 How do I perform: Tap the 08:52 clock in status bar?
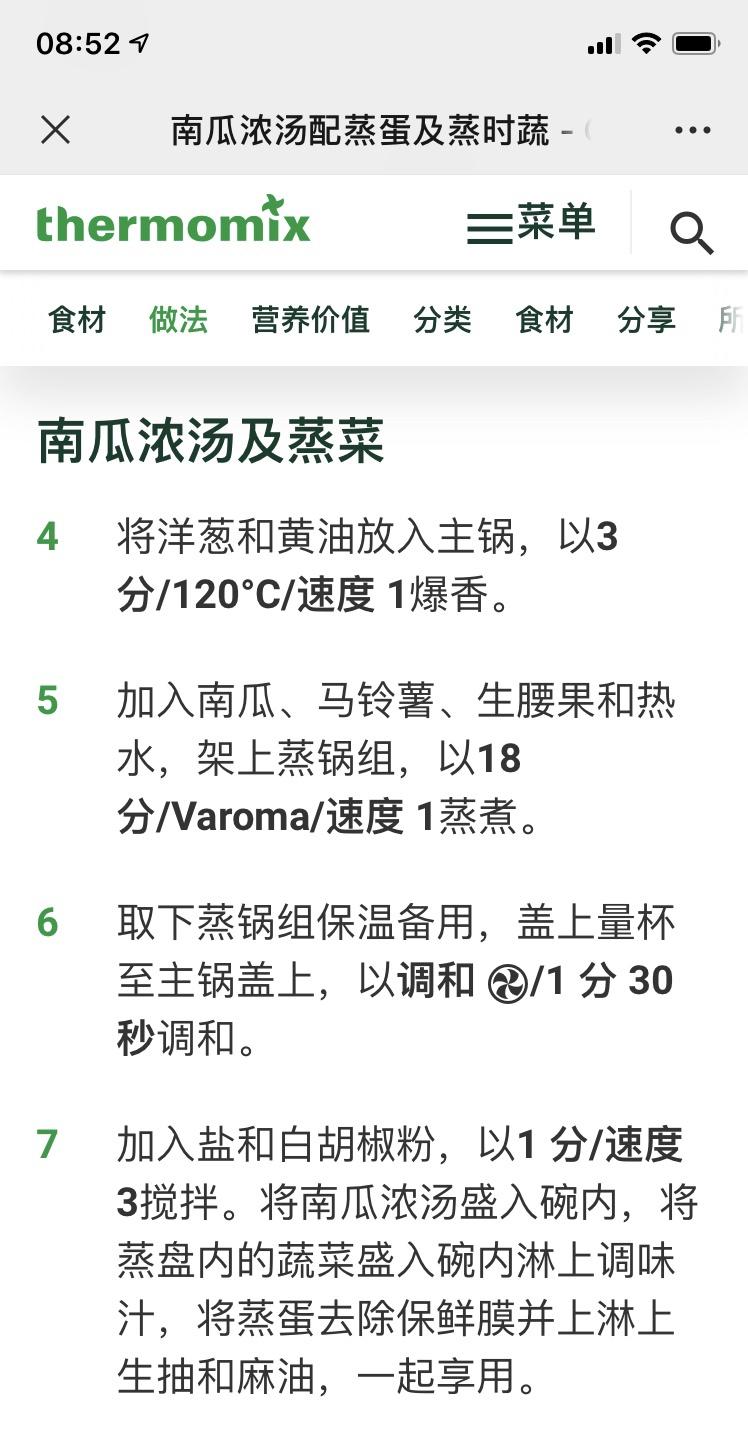coord(80,42)
